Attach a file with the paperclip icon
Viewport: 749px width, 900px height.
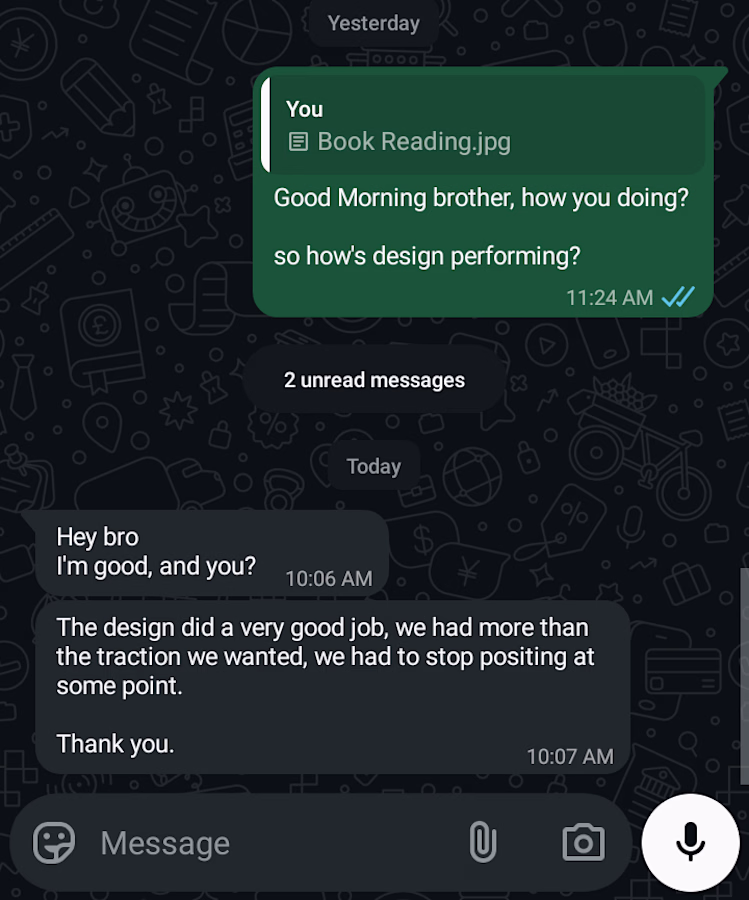pyautogui.click(x=482, y=843)
